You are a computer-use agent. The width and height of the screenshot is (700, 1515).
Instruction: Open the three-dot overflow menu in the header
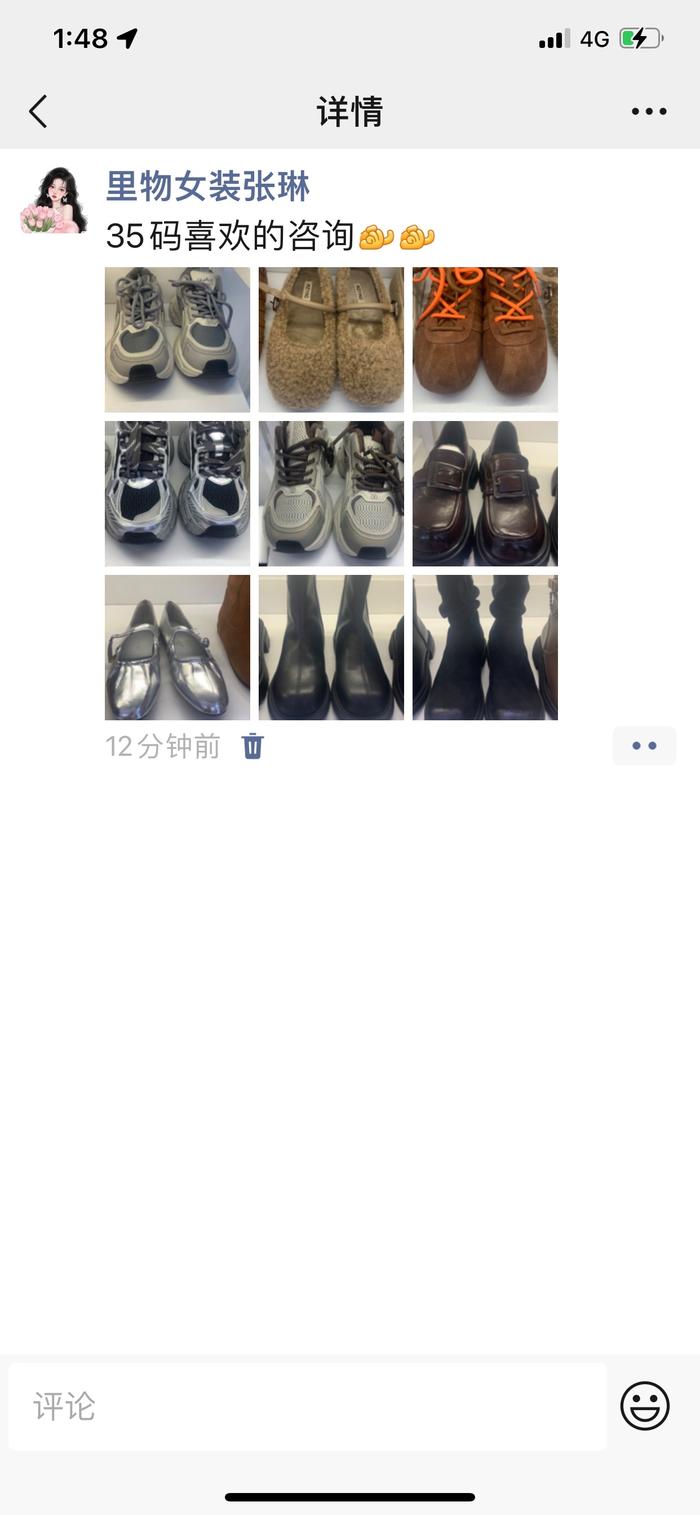point(649,112)
